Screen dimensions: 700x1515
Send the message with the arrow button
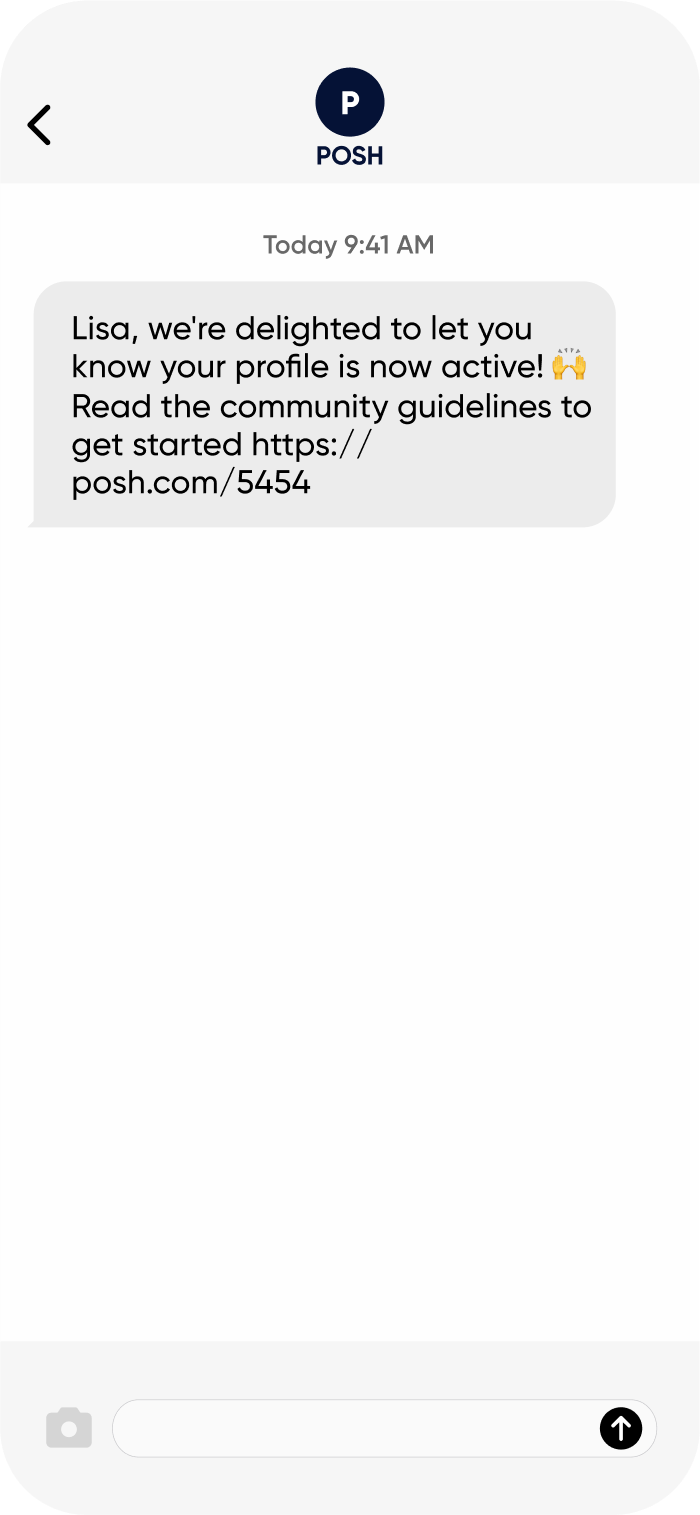[620, 1428]
